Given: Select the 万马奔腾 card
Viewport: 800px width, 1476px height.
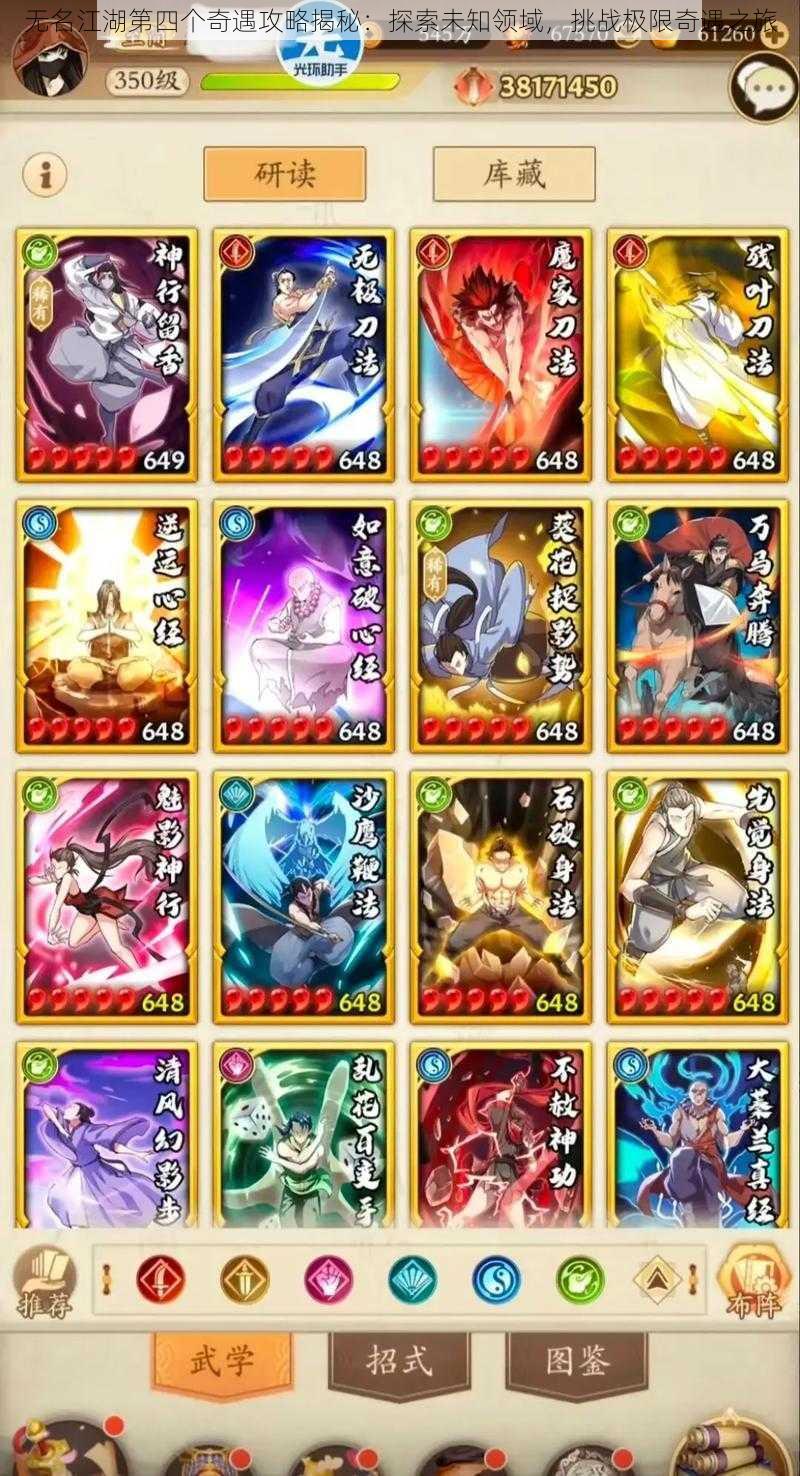Looking at the screenshot, I should coord(697,626).
